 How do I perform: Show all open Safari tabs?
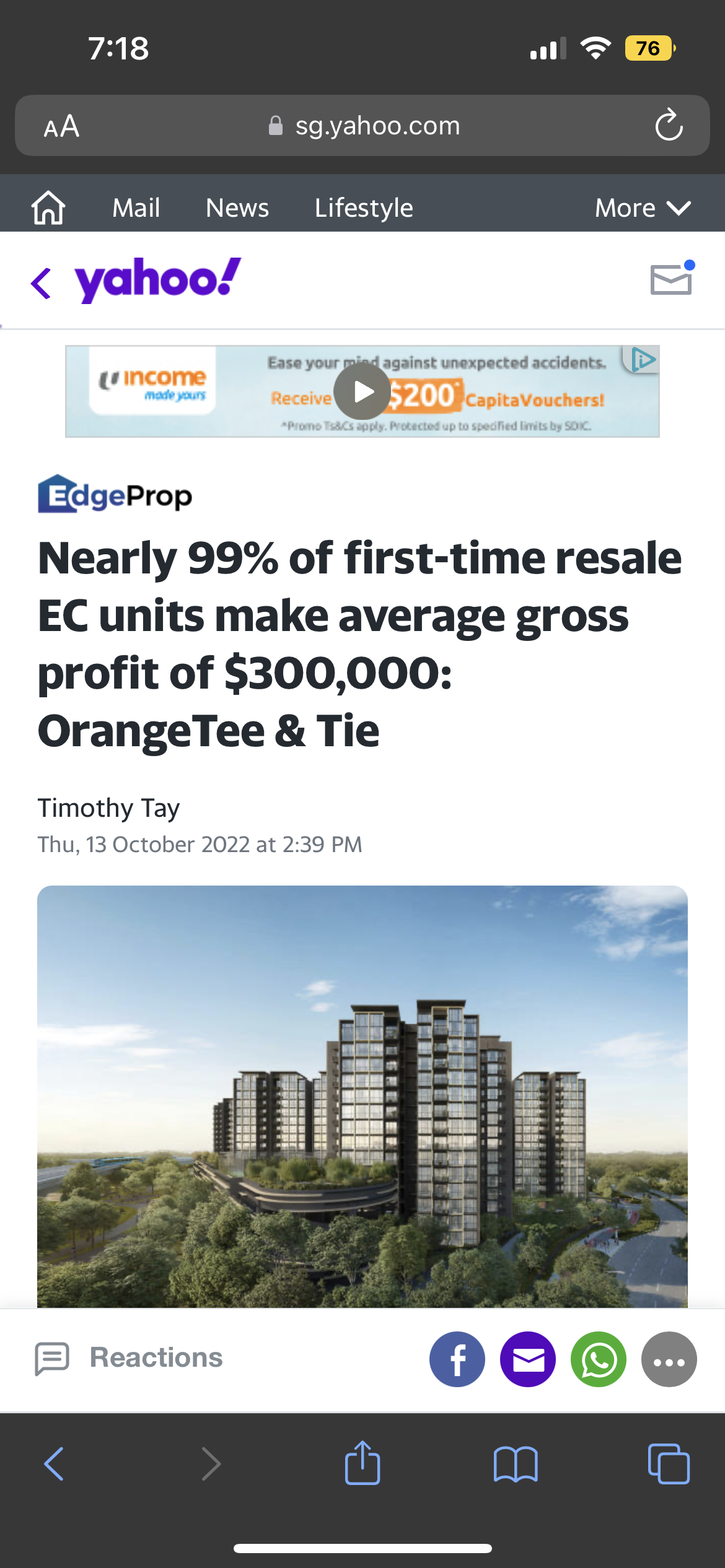pos(669,1464)
